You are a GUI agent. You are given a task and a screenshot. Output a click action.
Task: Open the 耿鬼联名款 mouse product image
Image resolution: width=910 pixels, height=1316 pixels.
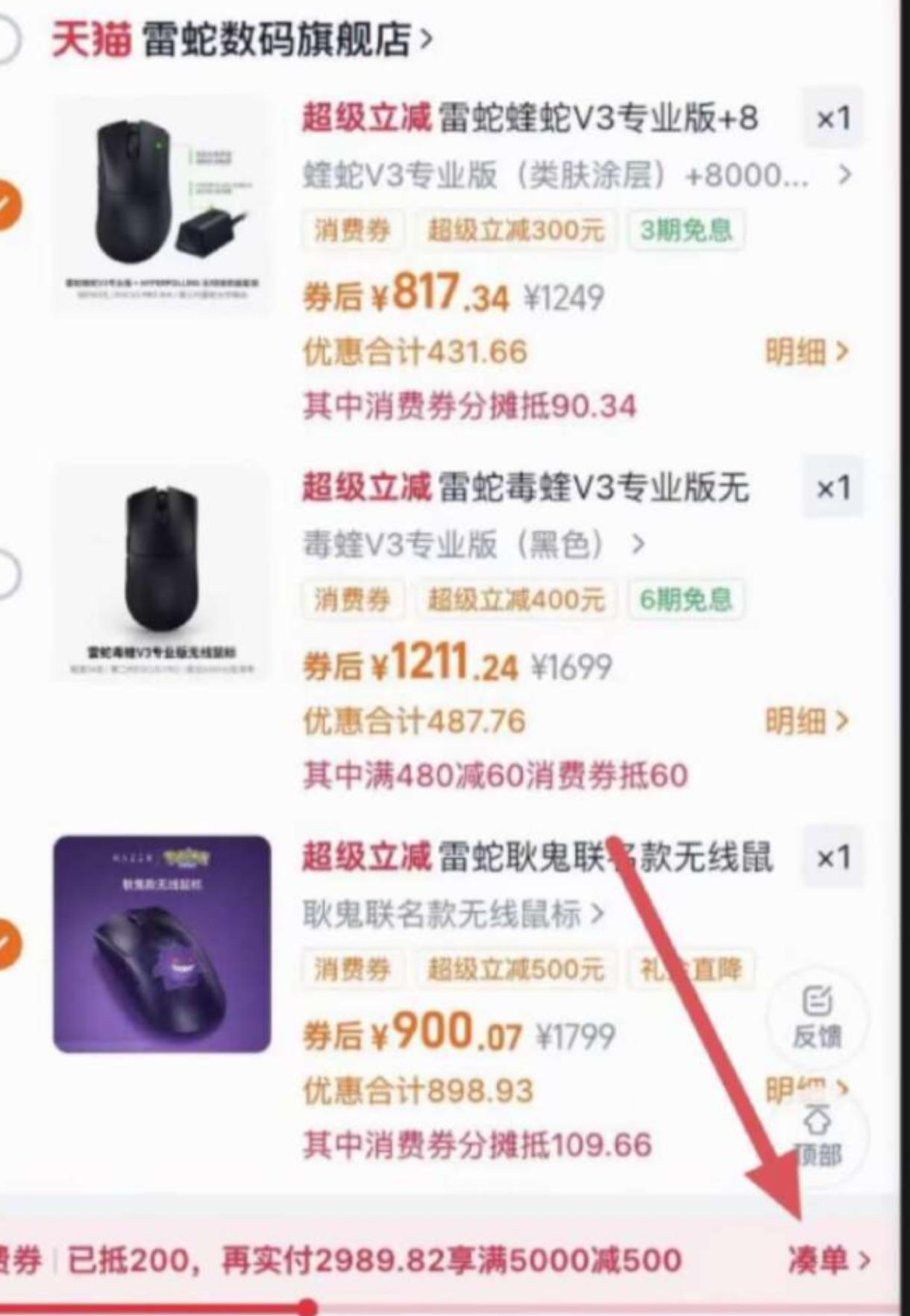(162, 944)
